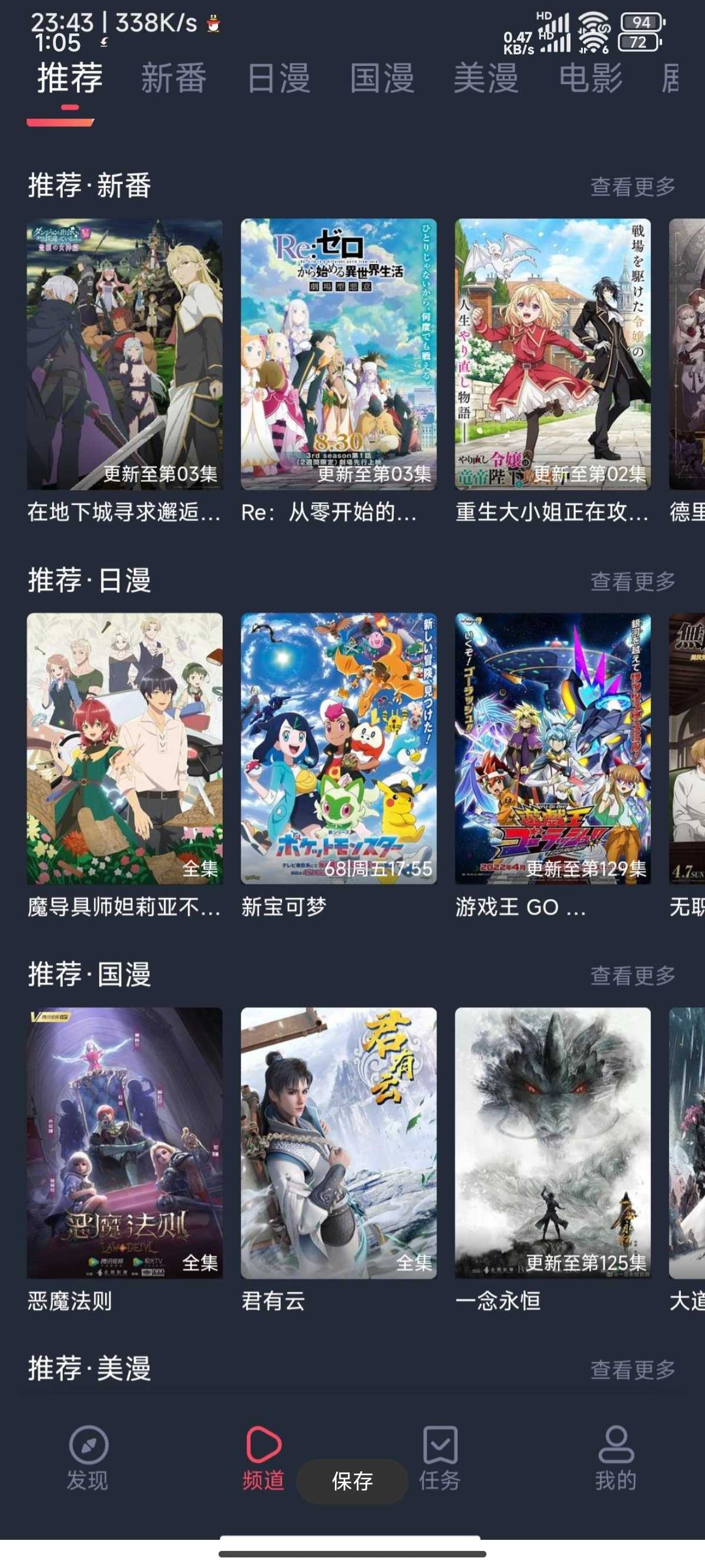Open the Re：从零开始的 poster
The image size is (705, 1568).
(338, 354)
